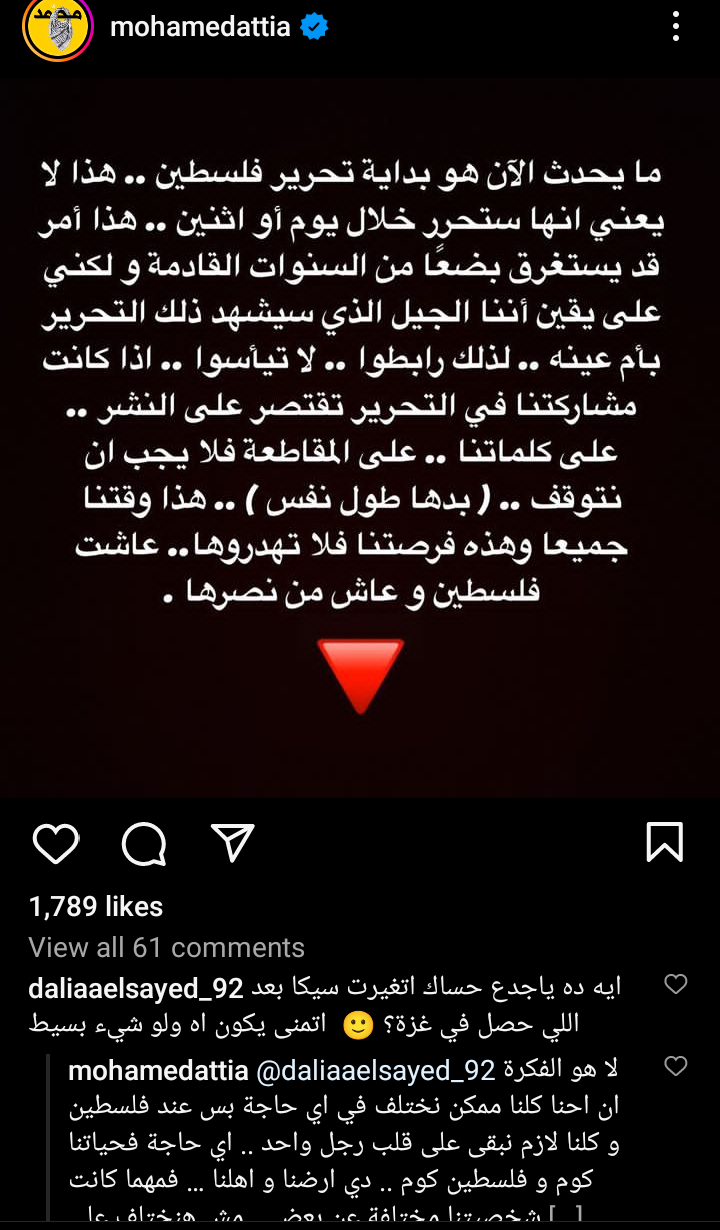This screenshot has height=1230, width=720.
Task: Open the comment bubble icon
Action: (144, 845)
